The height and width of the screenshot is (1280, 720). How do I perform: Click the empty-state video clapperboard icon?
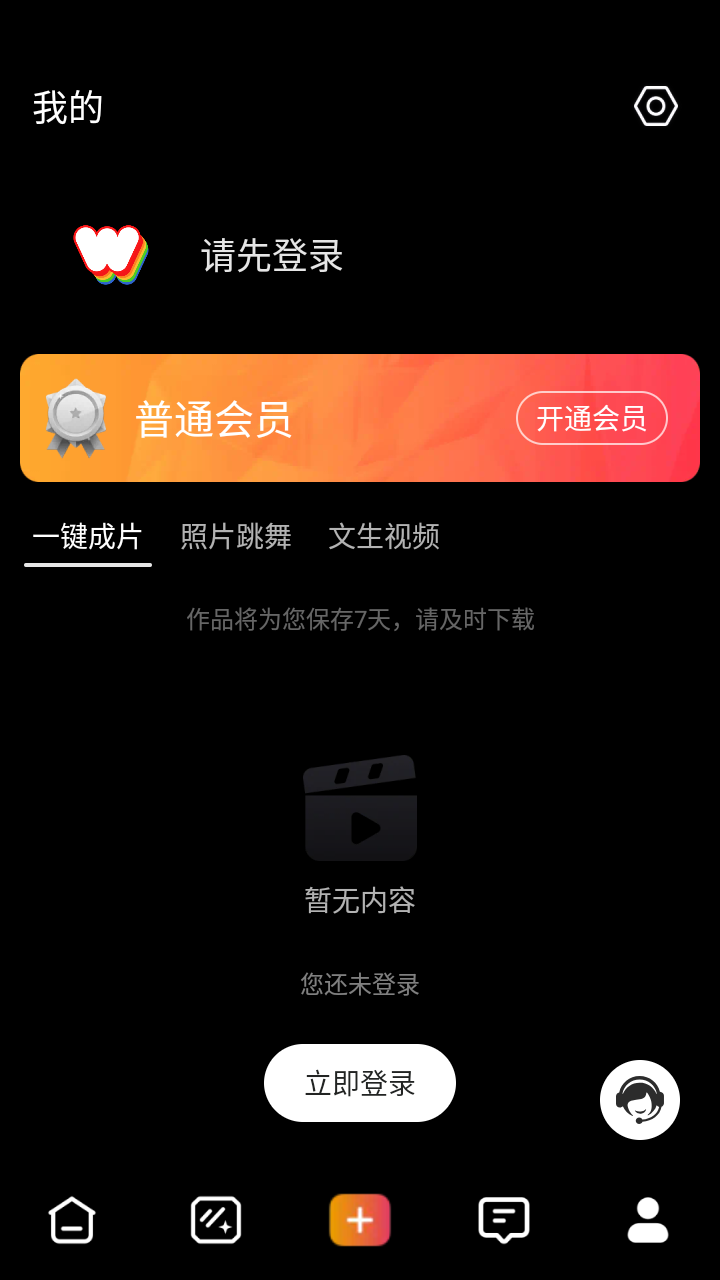click(360, 808)
